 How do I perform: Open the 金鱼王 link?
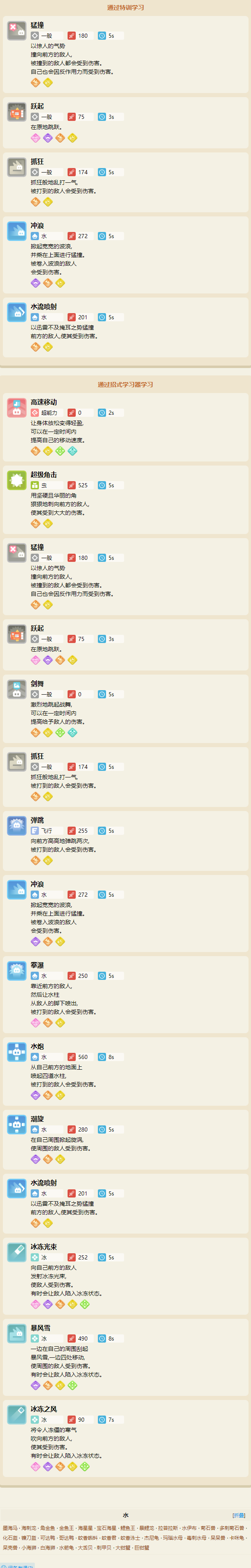(x=67, y=1528)
